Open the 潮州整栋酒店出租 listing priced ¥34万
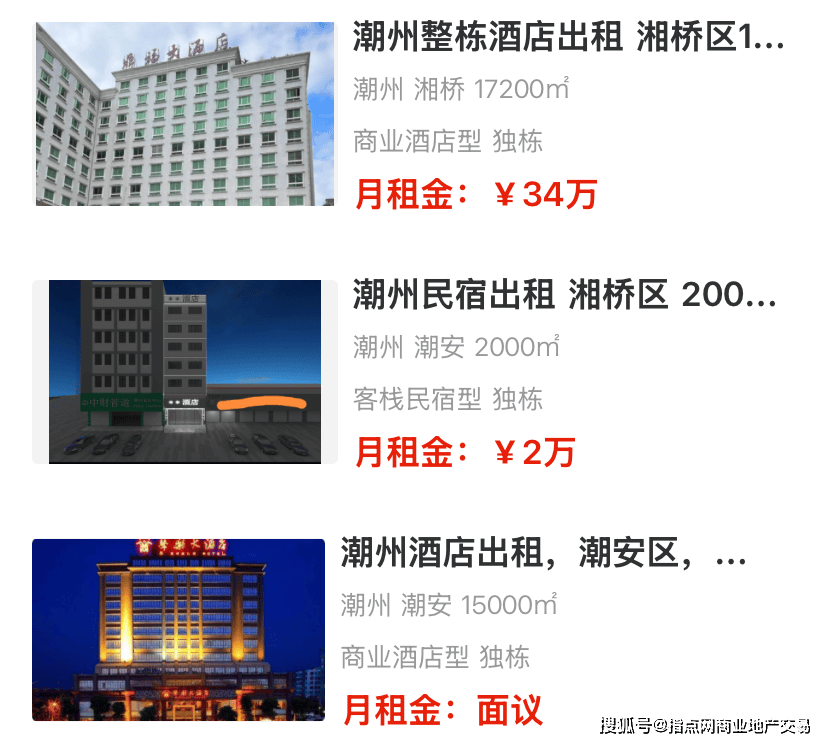The height and width of the screenshot is (743, 828). (x=568, y=39)
